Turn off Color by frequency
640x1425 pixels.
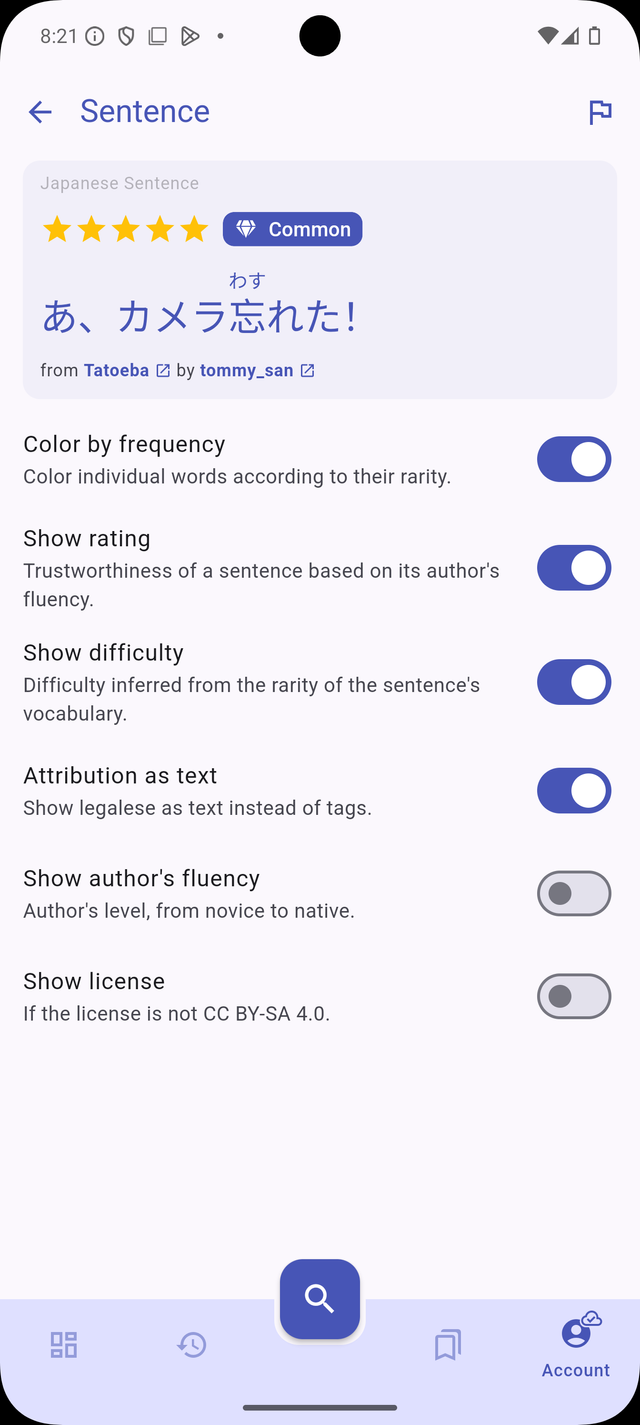point(573,459)
